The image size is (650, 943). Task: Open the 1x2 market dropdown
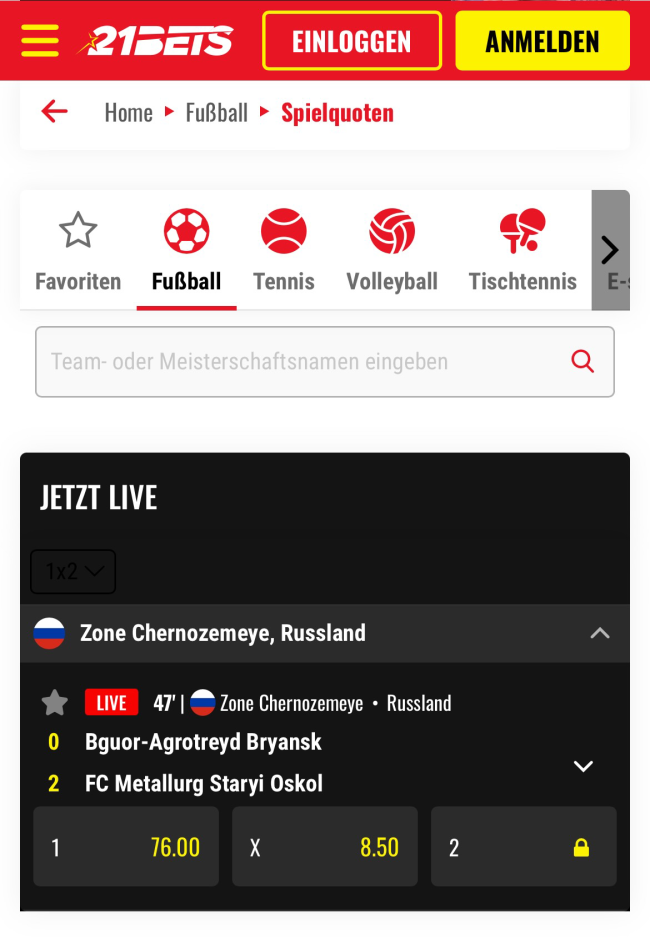pyautogui.click(x=73, y=572)
